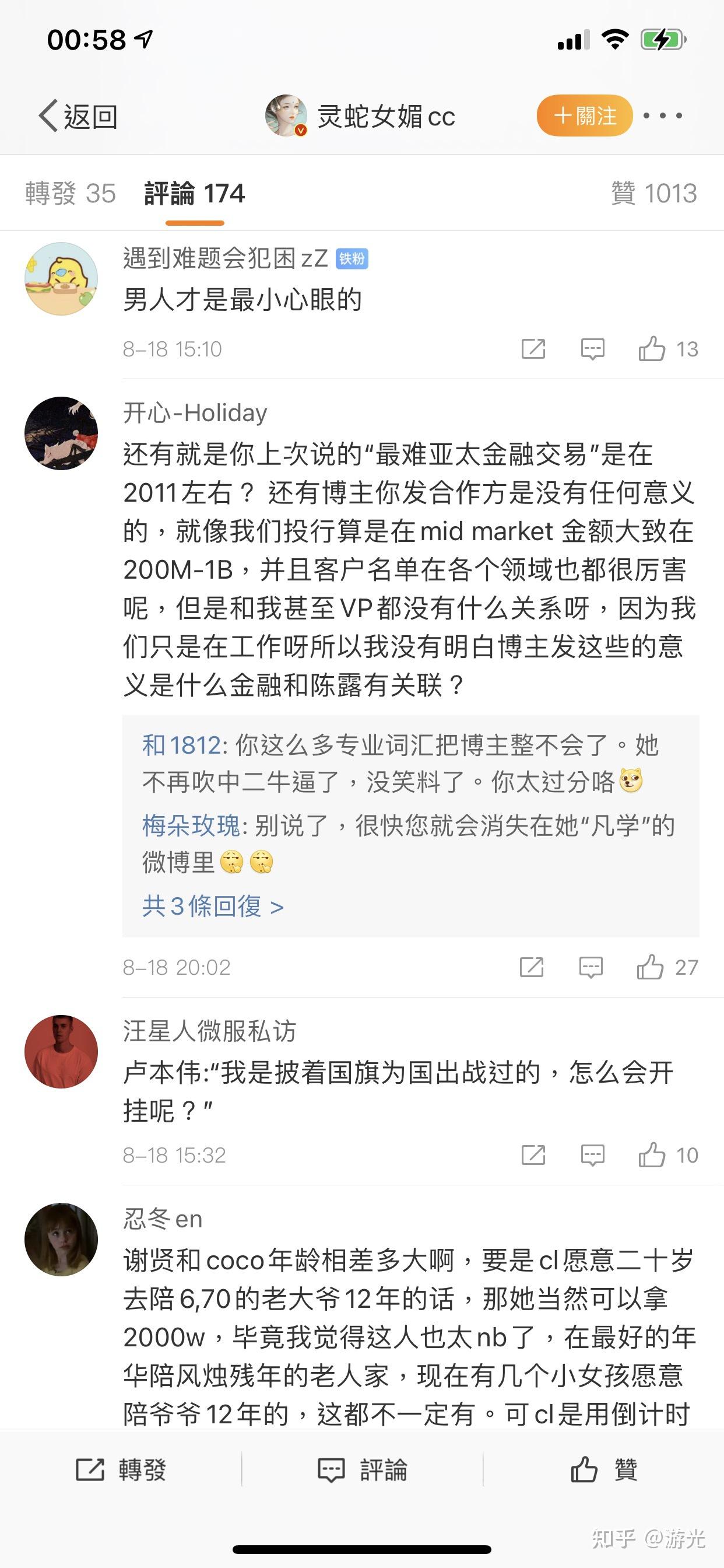Tap 轉發 in the bottom bar
This screenshot has height=1568, width=724.
[x=121, y=1469]
